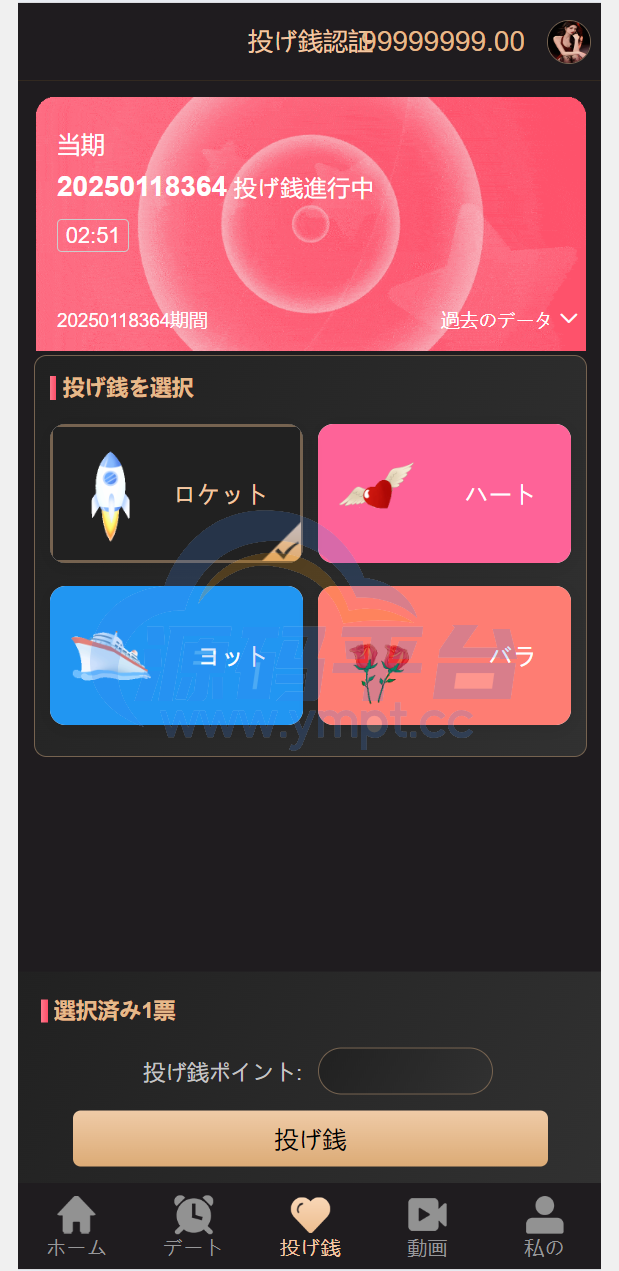The height and width of the screenshot is (1271, 619).
Task: Go to the 動画 tab
Action: (427, 1227)
